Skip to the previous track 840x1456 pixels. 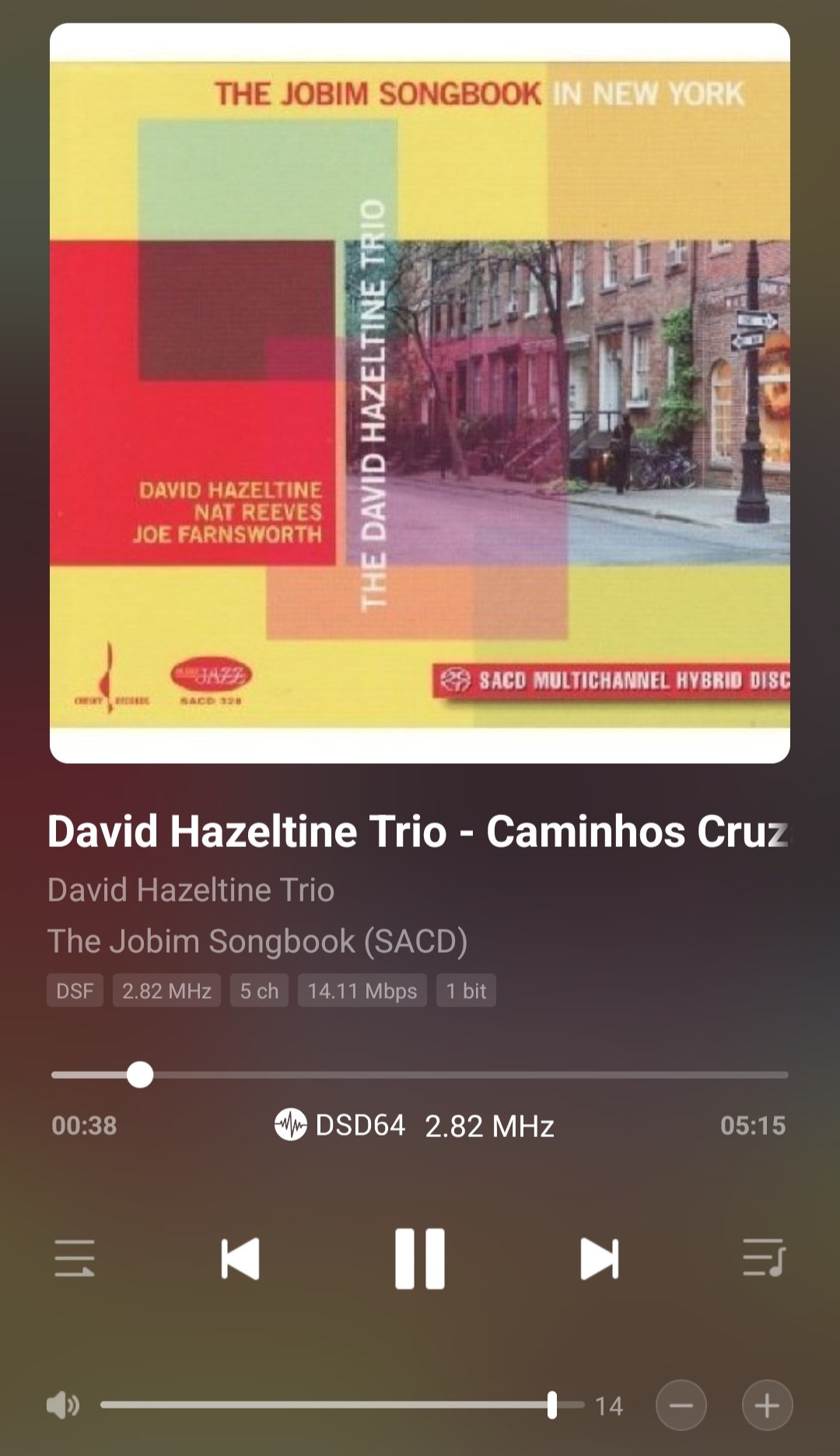click(x=240, y=1258)
